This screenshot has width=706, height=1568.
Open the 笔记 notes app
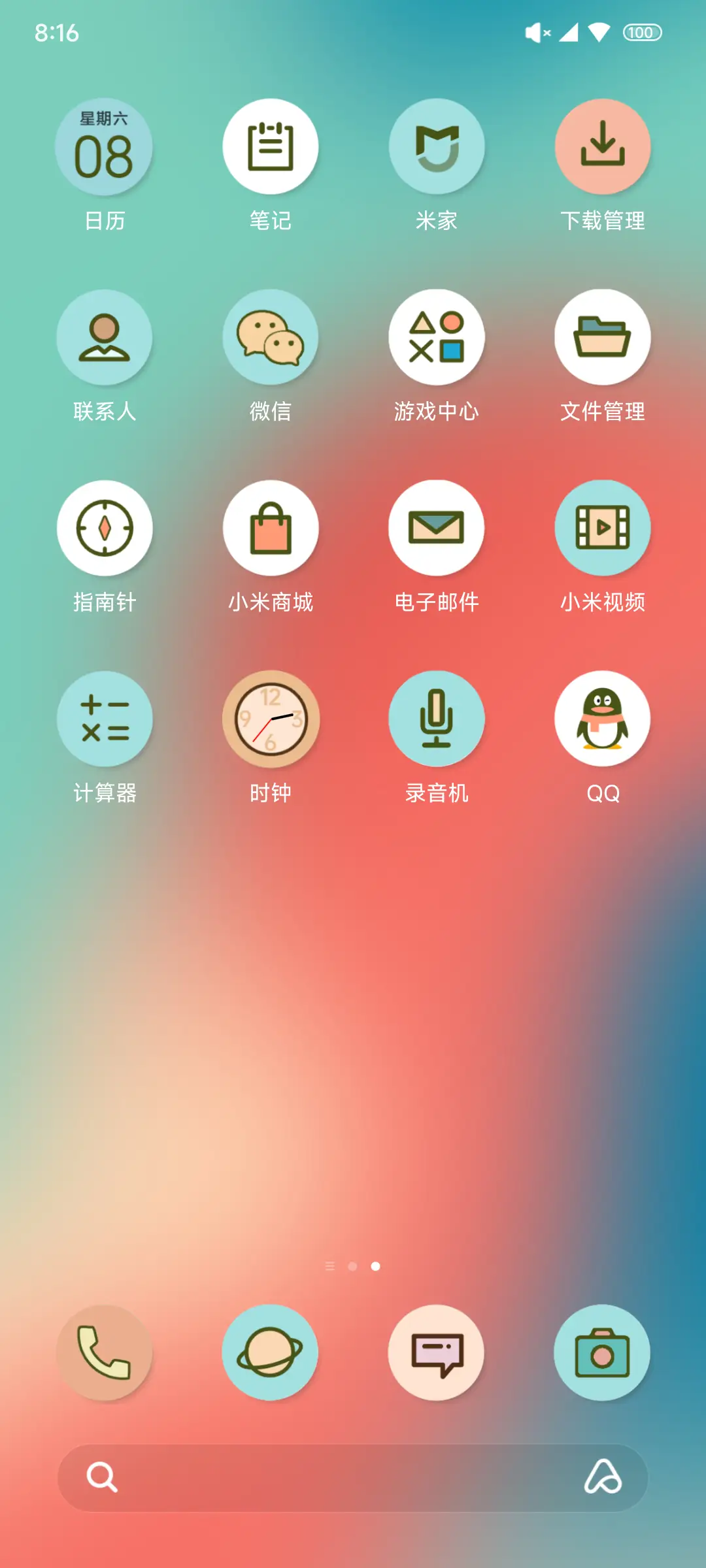pyautogui.click(x=271, y=147)
